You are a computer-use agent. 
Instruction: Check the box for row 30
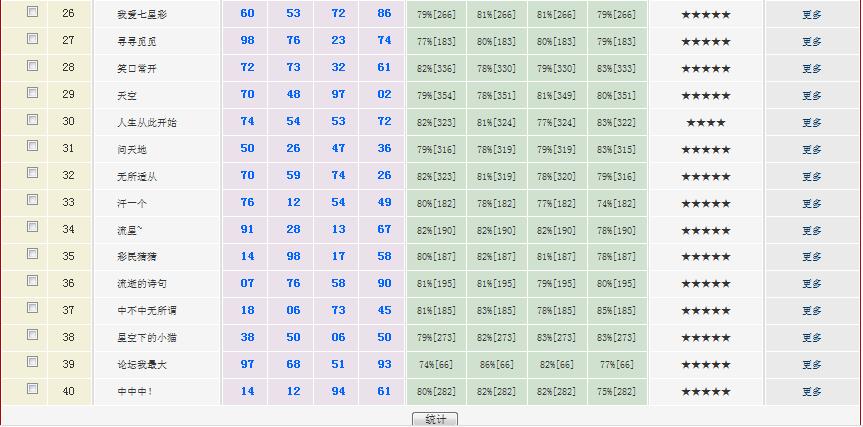pos(33,120)
